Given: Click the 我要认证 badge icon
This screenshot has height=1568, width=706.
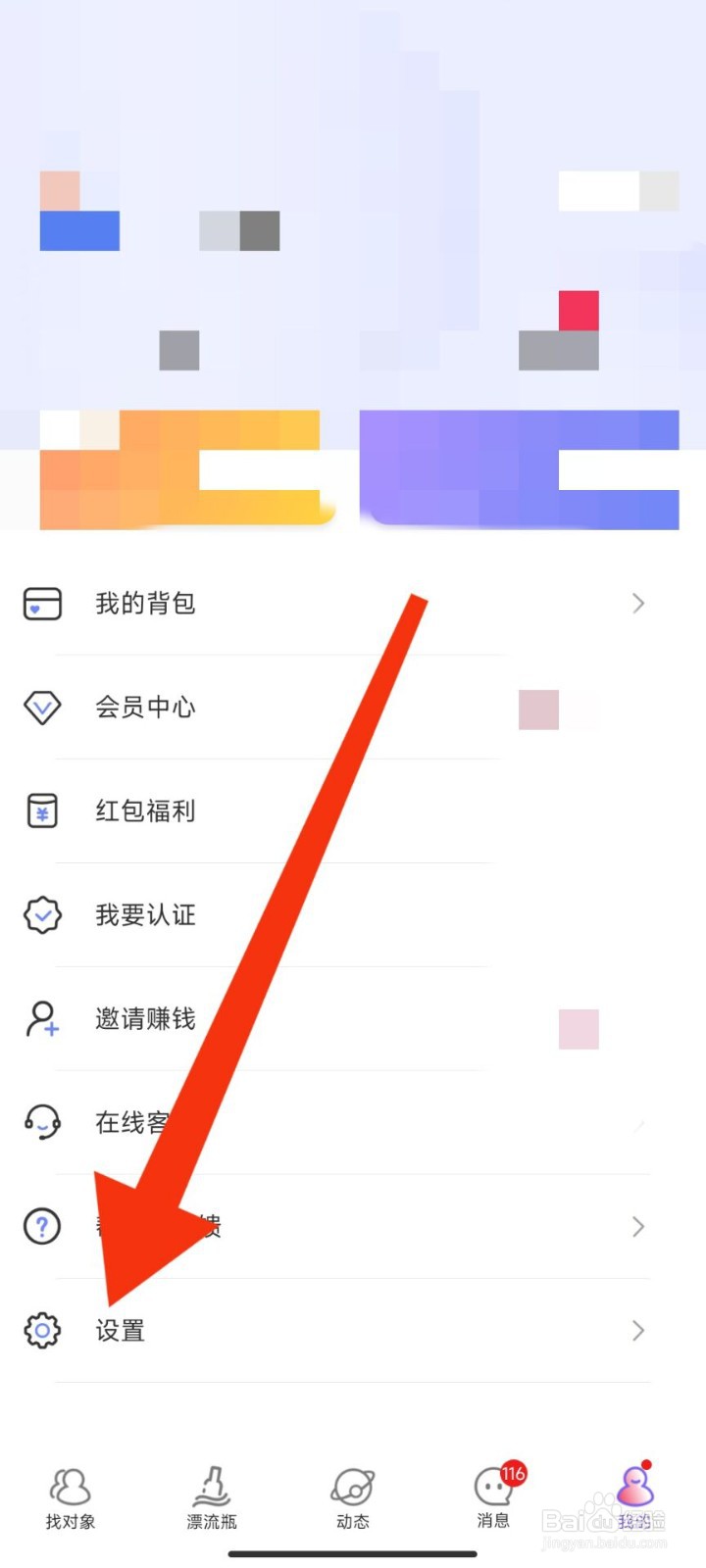Looking at the screenshot, I should coord(41,915).
